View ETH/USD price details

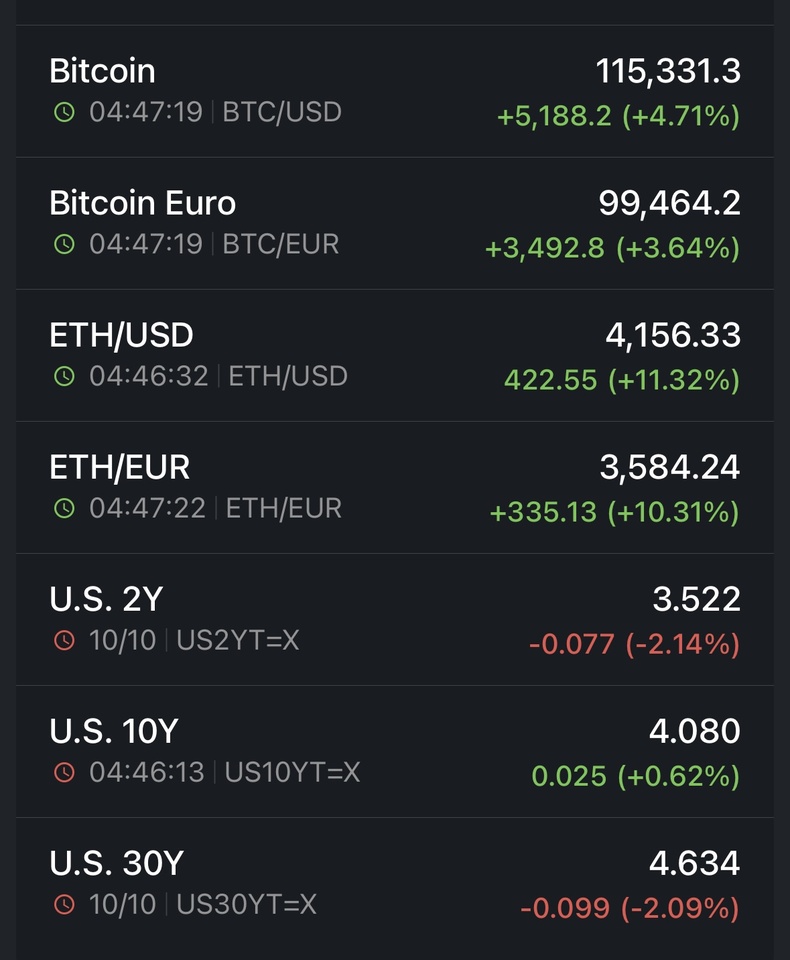tap(395, 355)
